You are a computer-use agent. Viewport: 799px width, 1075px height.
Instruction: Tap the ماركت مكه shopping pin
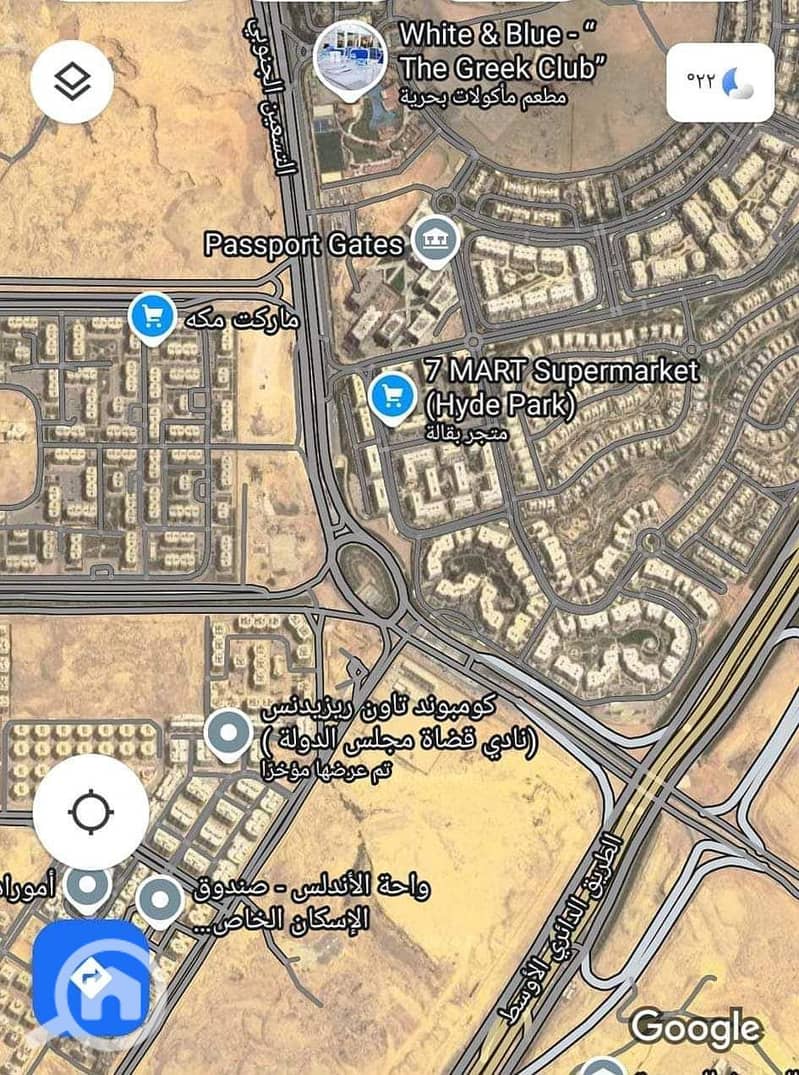pos(152,319)
